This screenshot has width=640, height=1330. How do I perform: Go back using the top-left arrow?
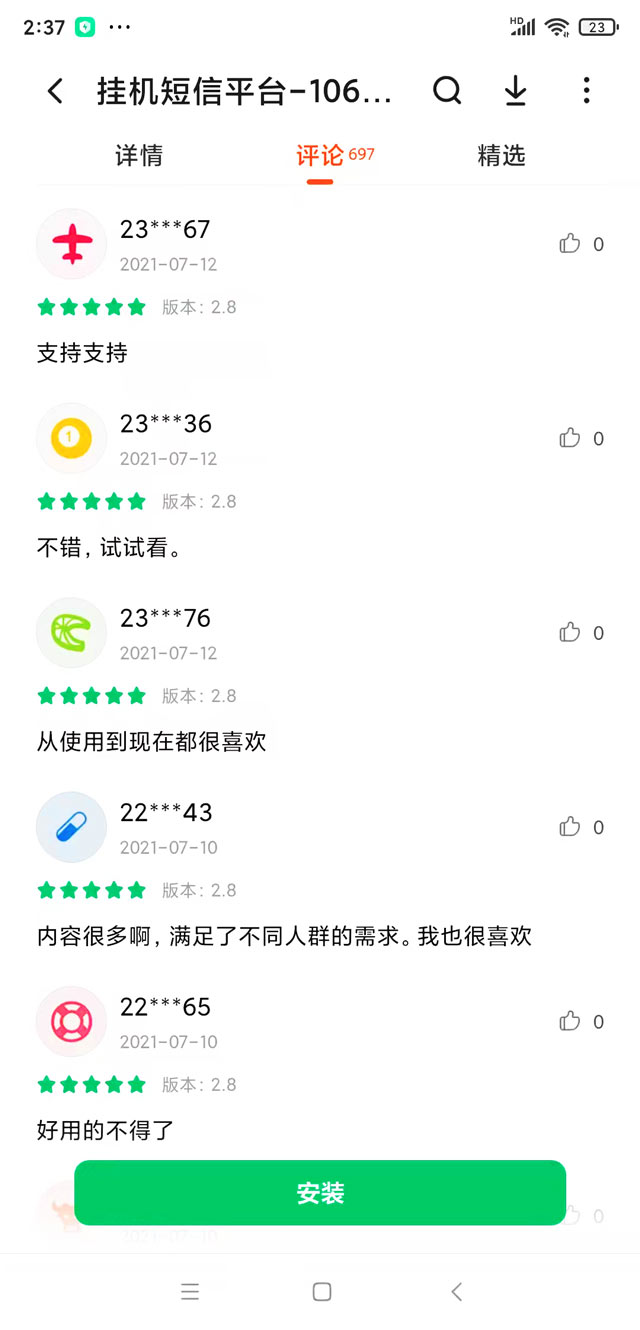(55, 92)
